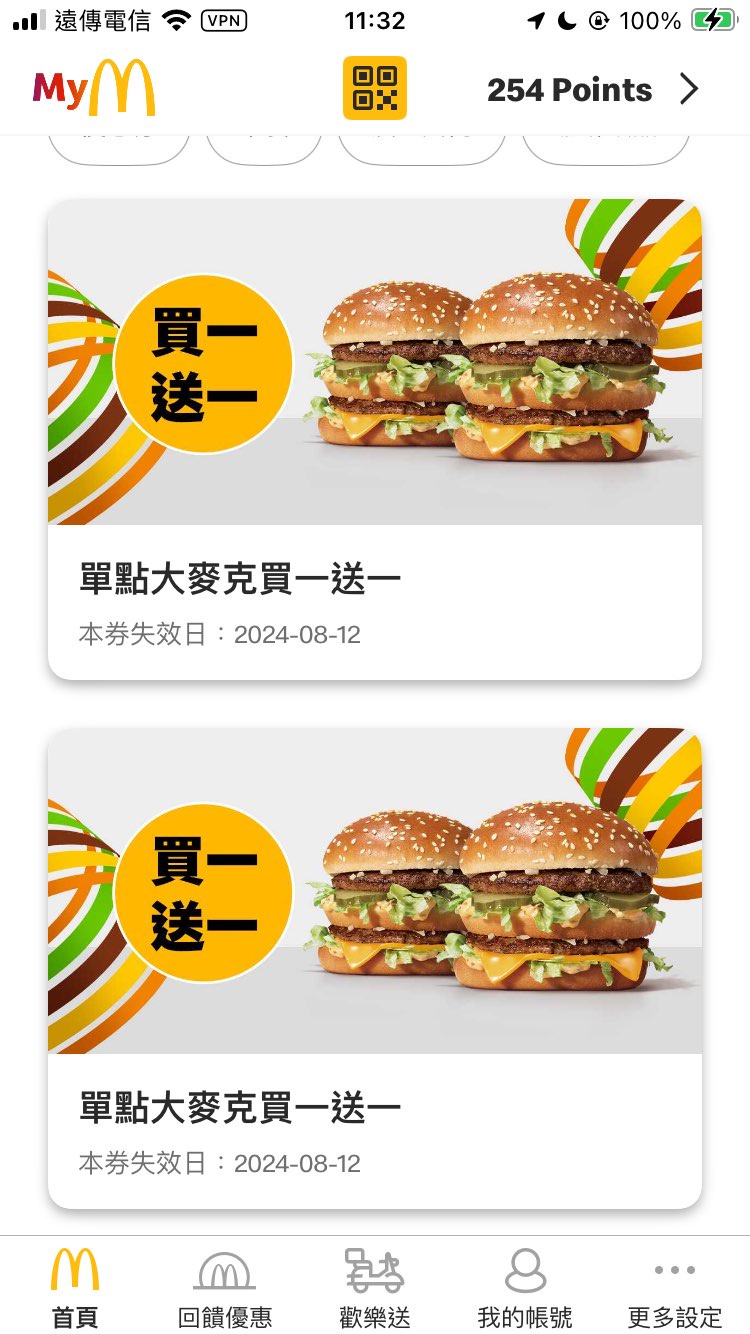Open the 回饋優惠 tab
Viewport: 750px width, 1334px height.
click(x=225, y=1287)
